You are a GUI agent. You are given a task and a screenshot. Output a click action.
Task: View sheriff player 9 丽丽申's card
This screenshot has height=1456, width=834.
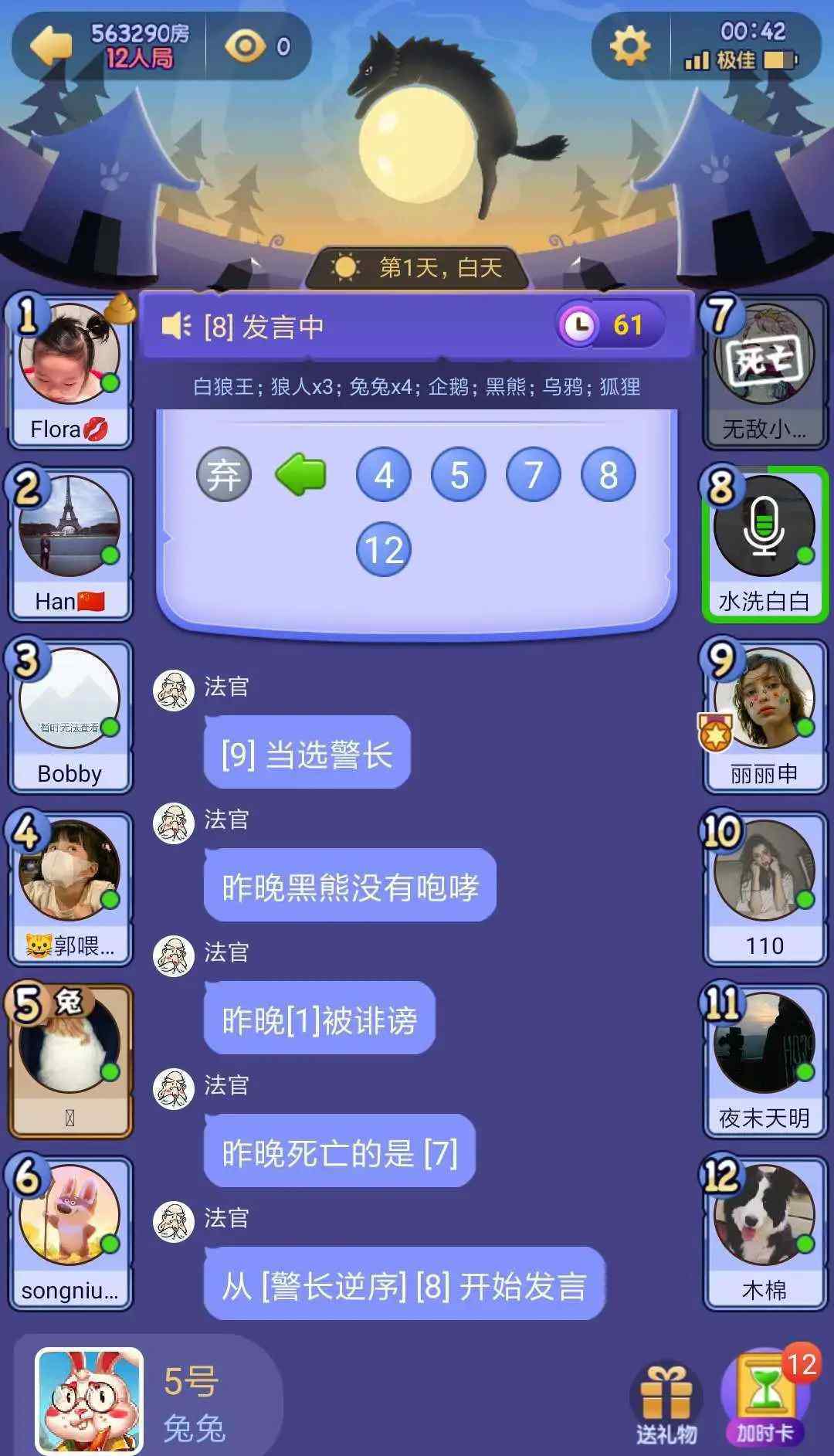tap(764, 715)
